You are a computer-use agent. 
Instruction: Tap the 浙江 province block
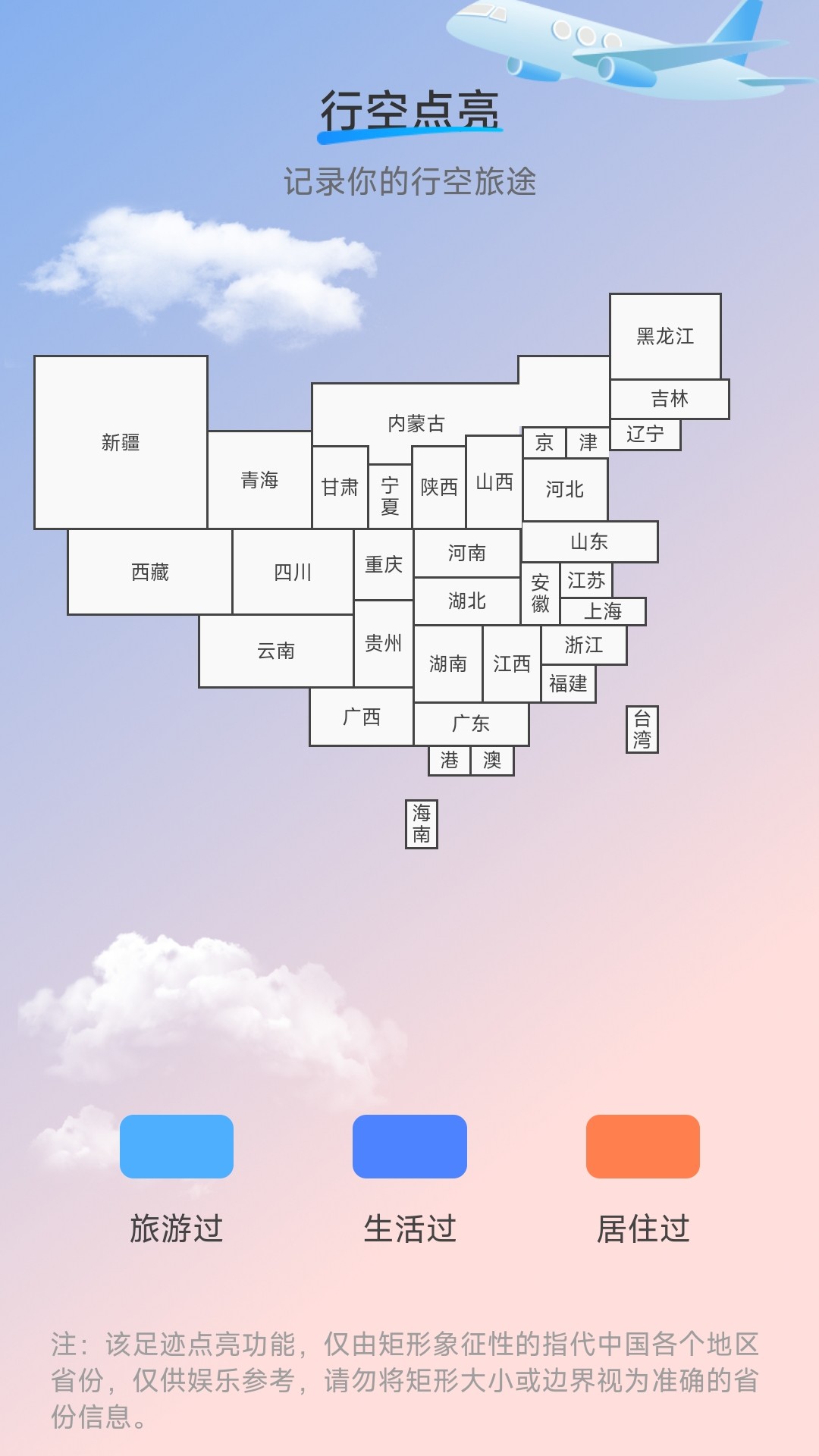(583, 645)
